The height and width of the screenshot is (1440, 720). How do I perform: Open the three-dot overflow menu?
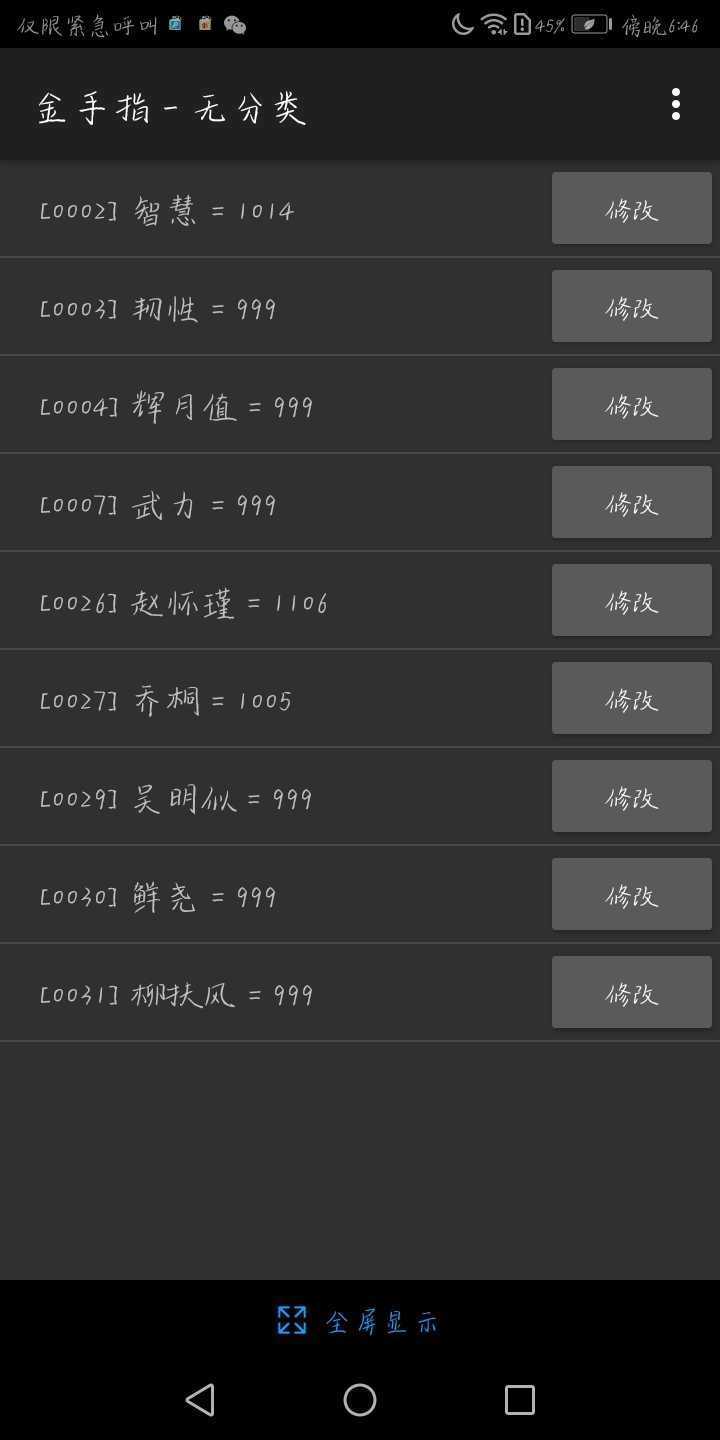pyautogui.click(x=675, y=104)
